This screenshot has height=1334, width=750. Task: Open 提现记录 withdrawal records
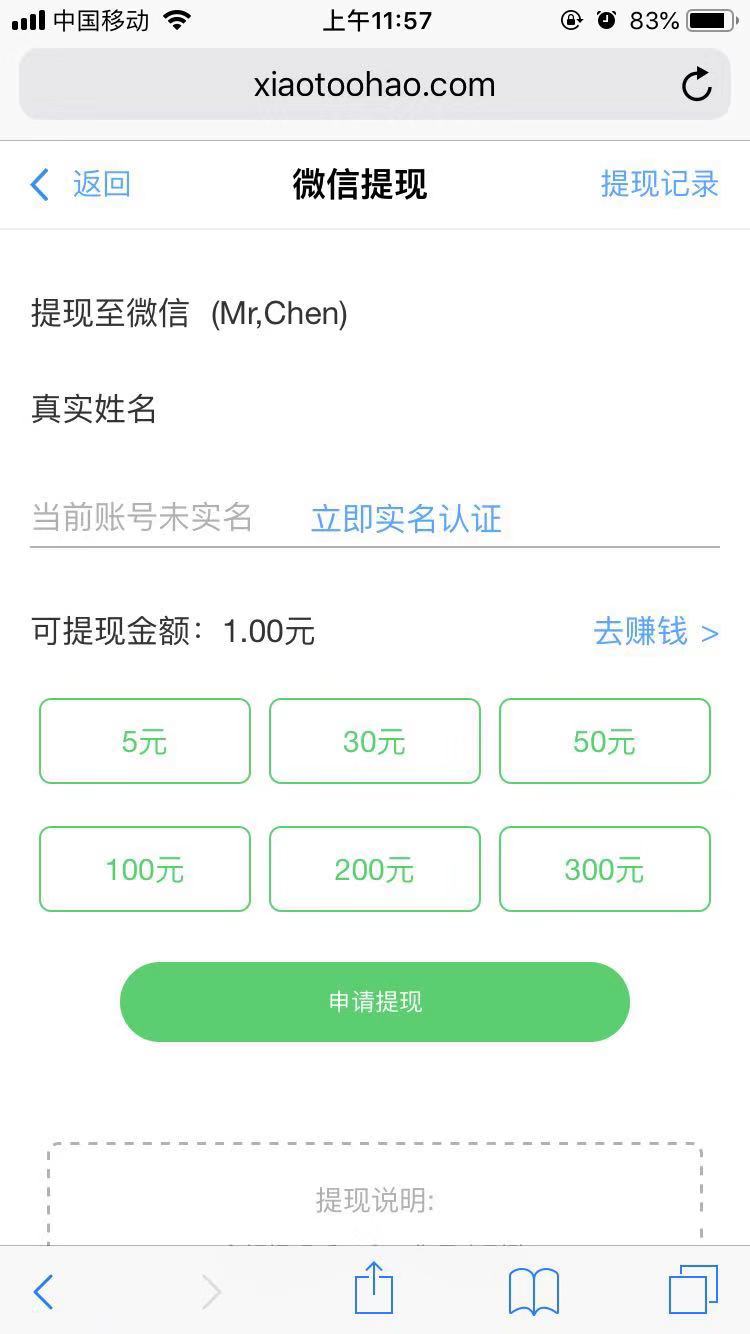[659, 184]
